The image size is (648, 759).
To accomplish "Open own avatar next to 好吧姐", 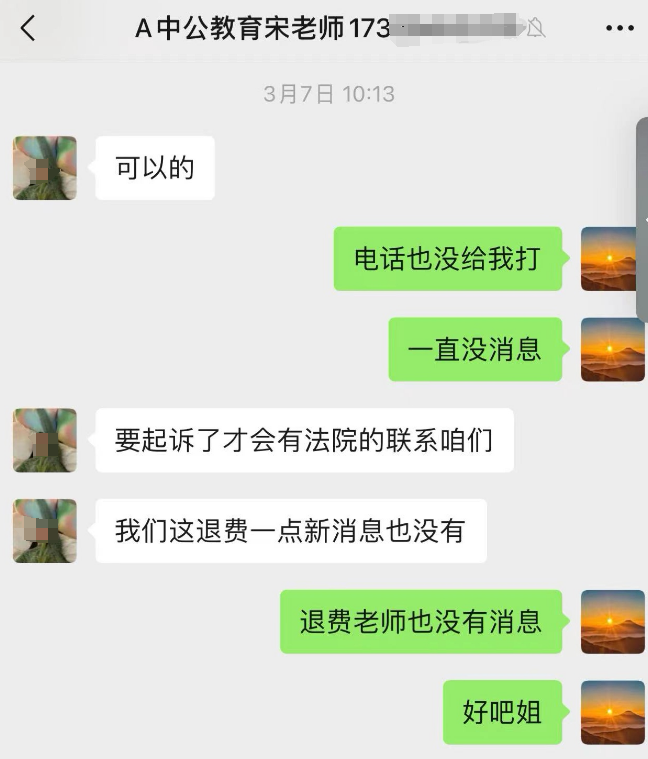I will click(x=612, y=712).
